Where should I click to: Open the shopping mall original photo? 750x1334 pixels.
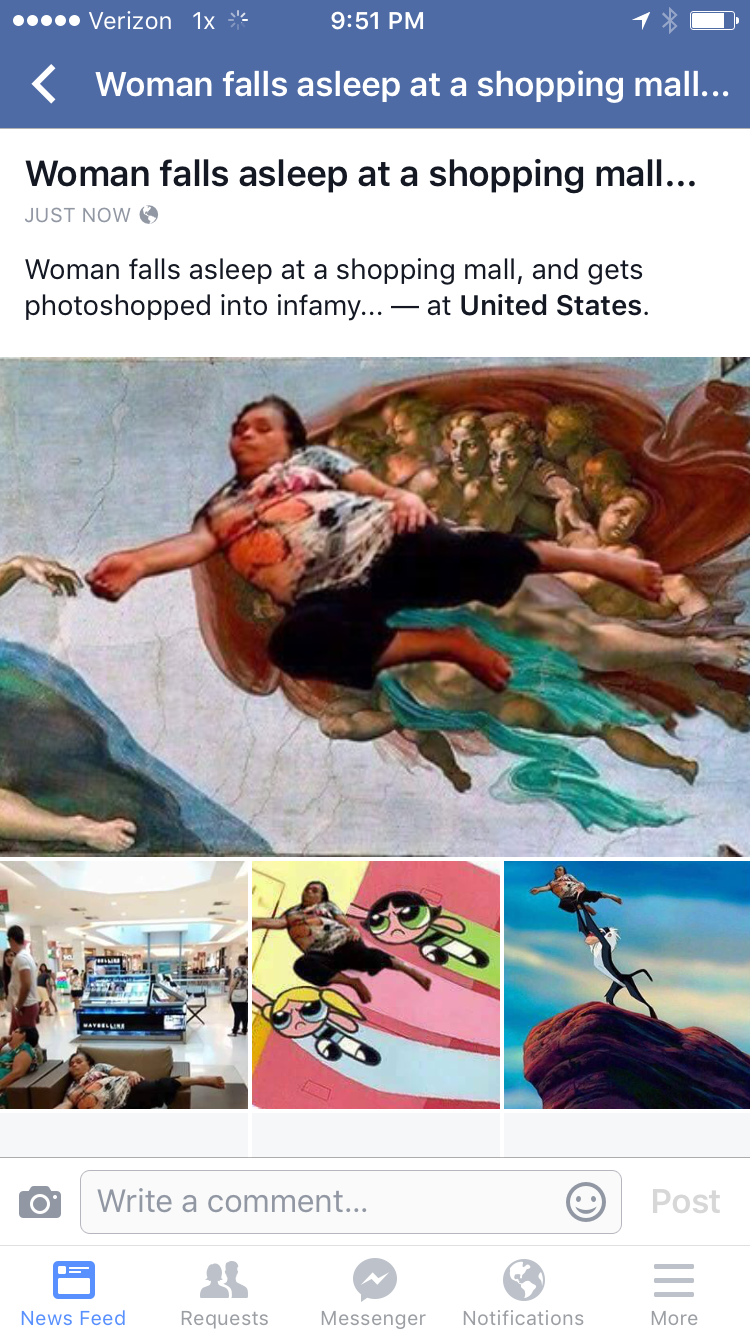(x=123, y=985)
